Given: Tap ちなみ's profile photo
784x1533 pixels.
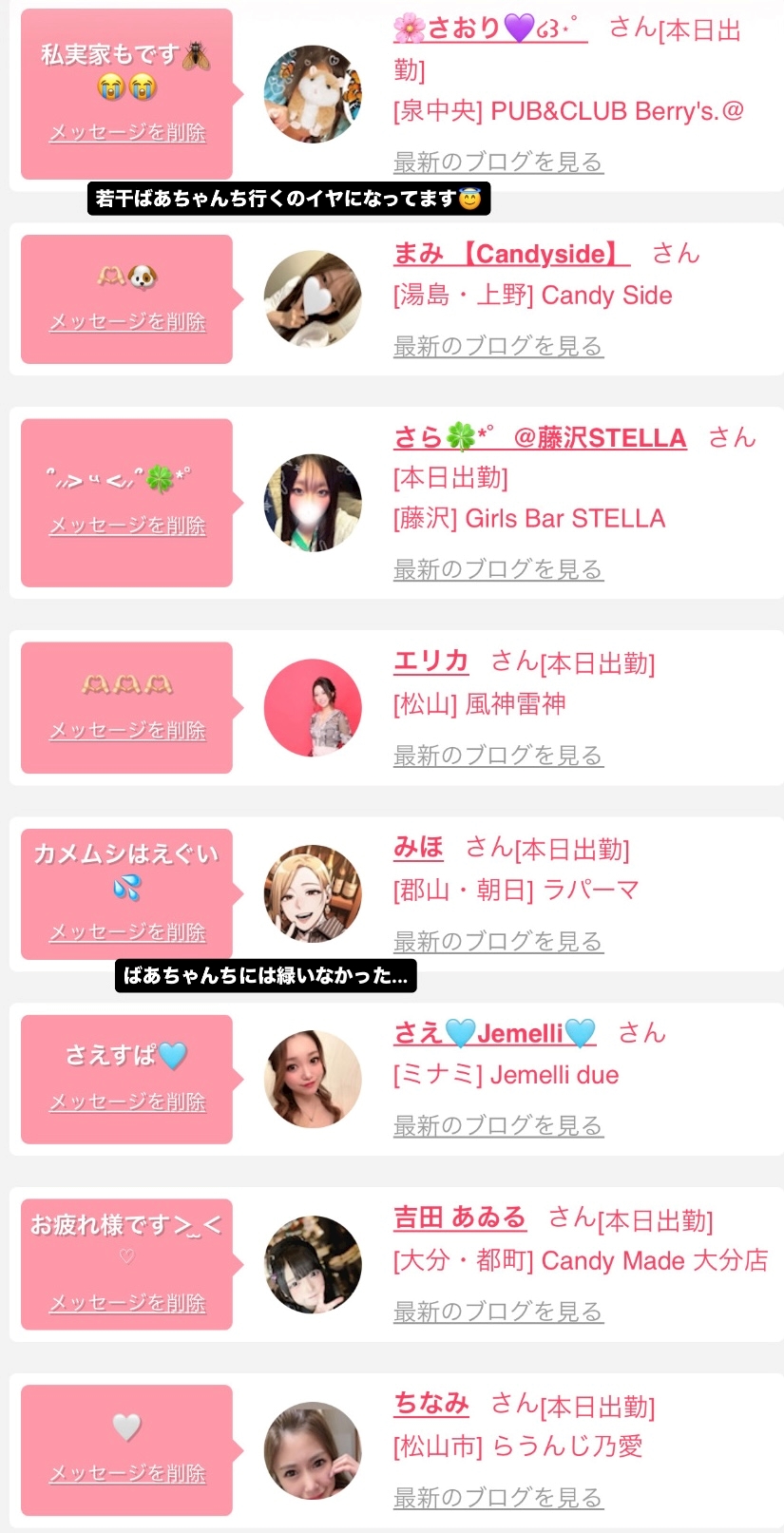Looking at the screenshot, I should point(313,1450).
